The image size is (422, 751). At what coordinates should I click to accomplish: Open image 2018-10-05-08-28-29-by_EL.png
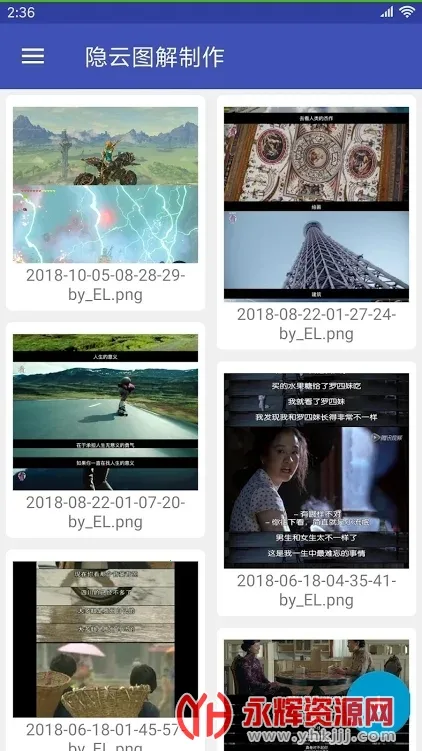pyautogui.click(x=105, y=203)
